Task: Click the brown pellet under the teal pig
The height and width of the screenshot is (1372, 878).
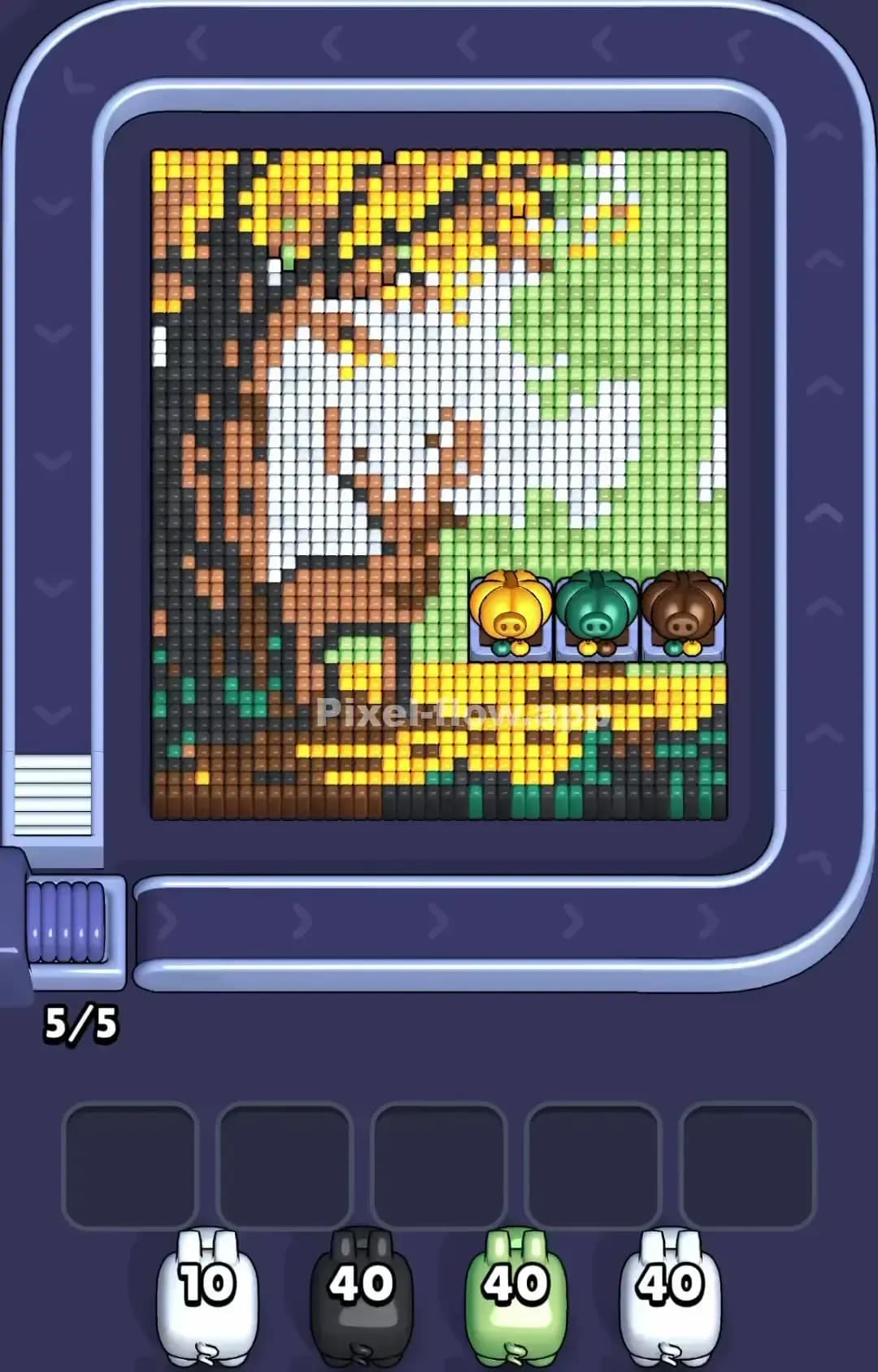Action: pyautogui.click(x=607, y=648)
